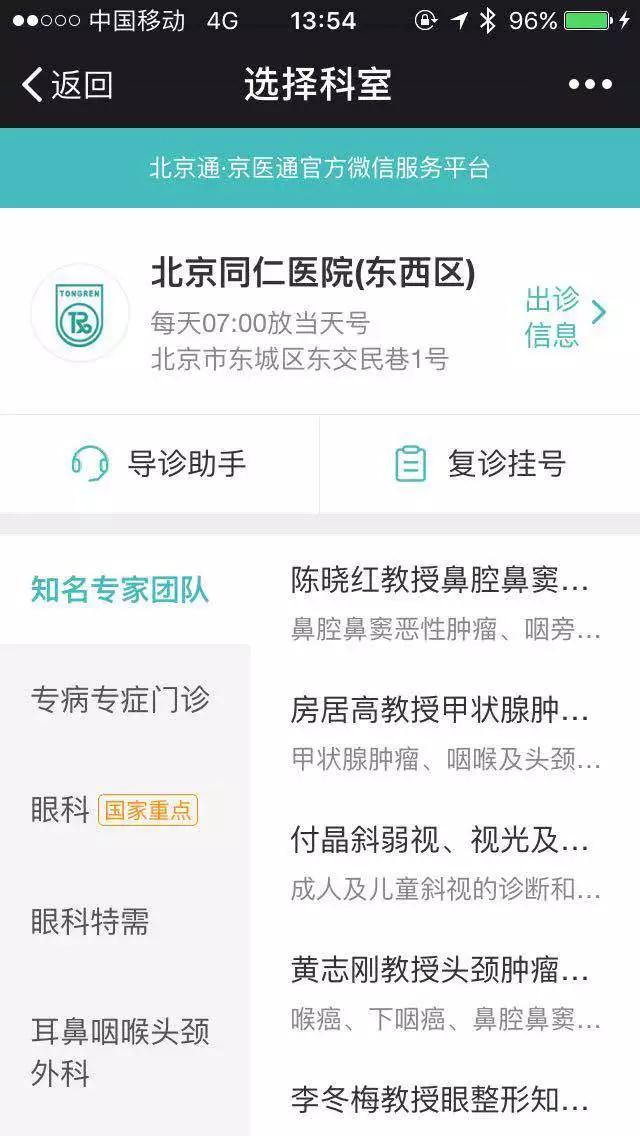Switch to 眼科特需 department

[90, 921]
